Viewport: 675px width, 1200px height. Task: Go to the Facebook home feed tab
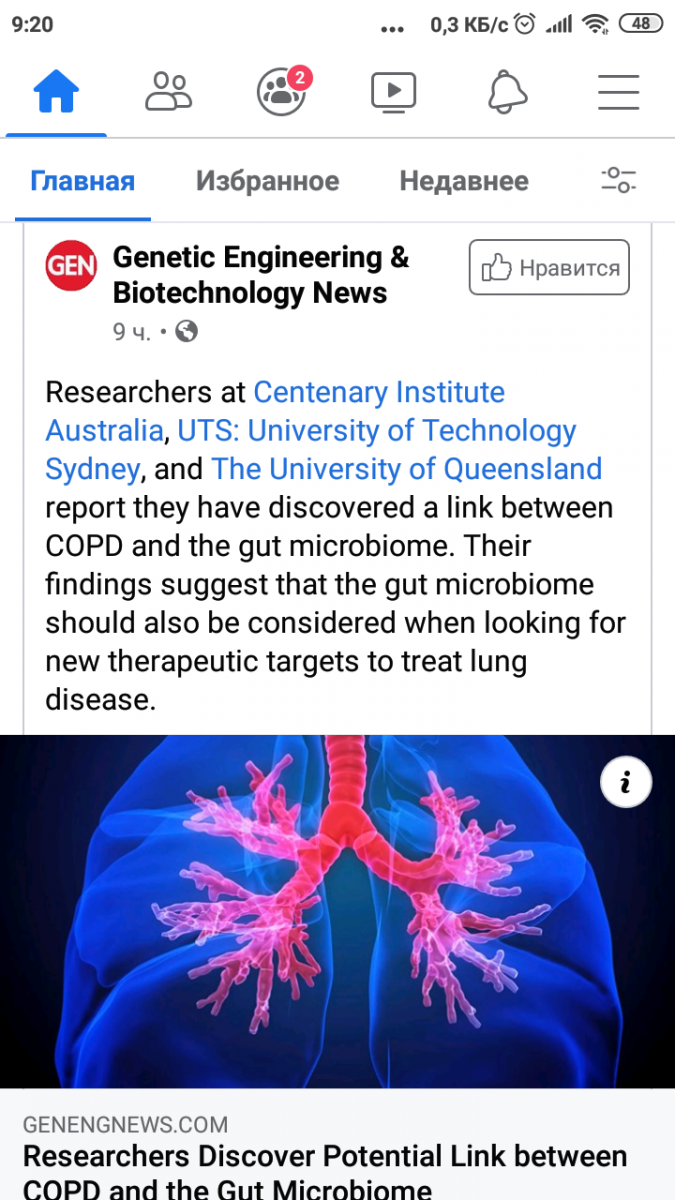click(x=56, y=92)
